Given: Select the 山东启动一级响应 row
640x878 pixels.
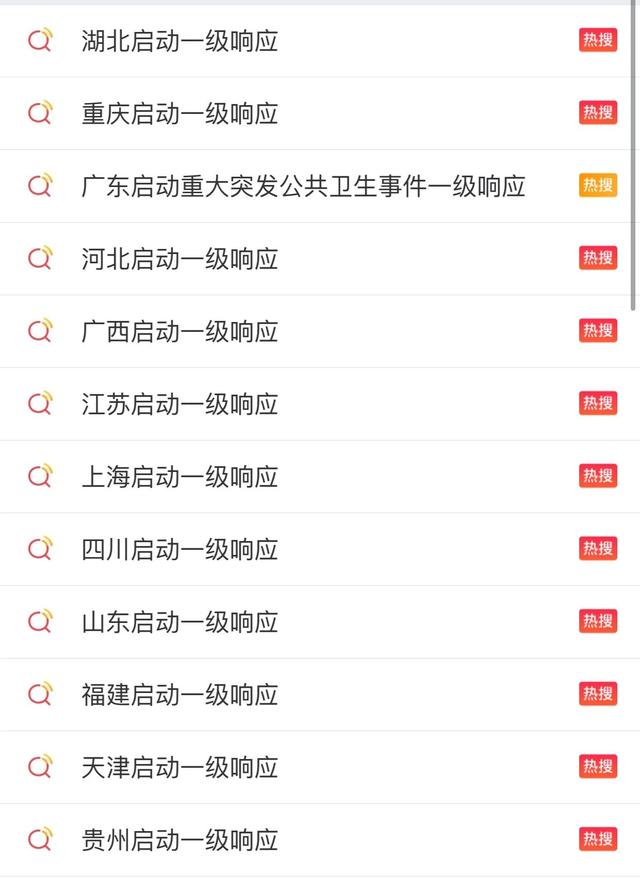Looking at the screenshot, I should coord(180,622).
